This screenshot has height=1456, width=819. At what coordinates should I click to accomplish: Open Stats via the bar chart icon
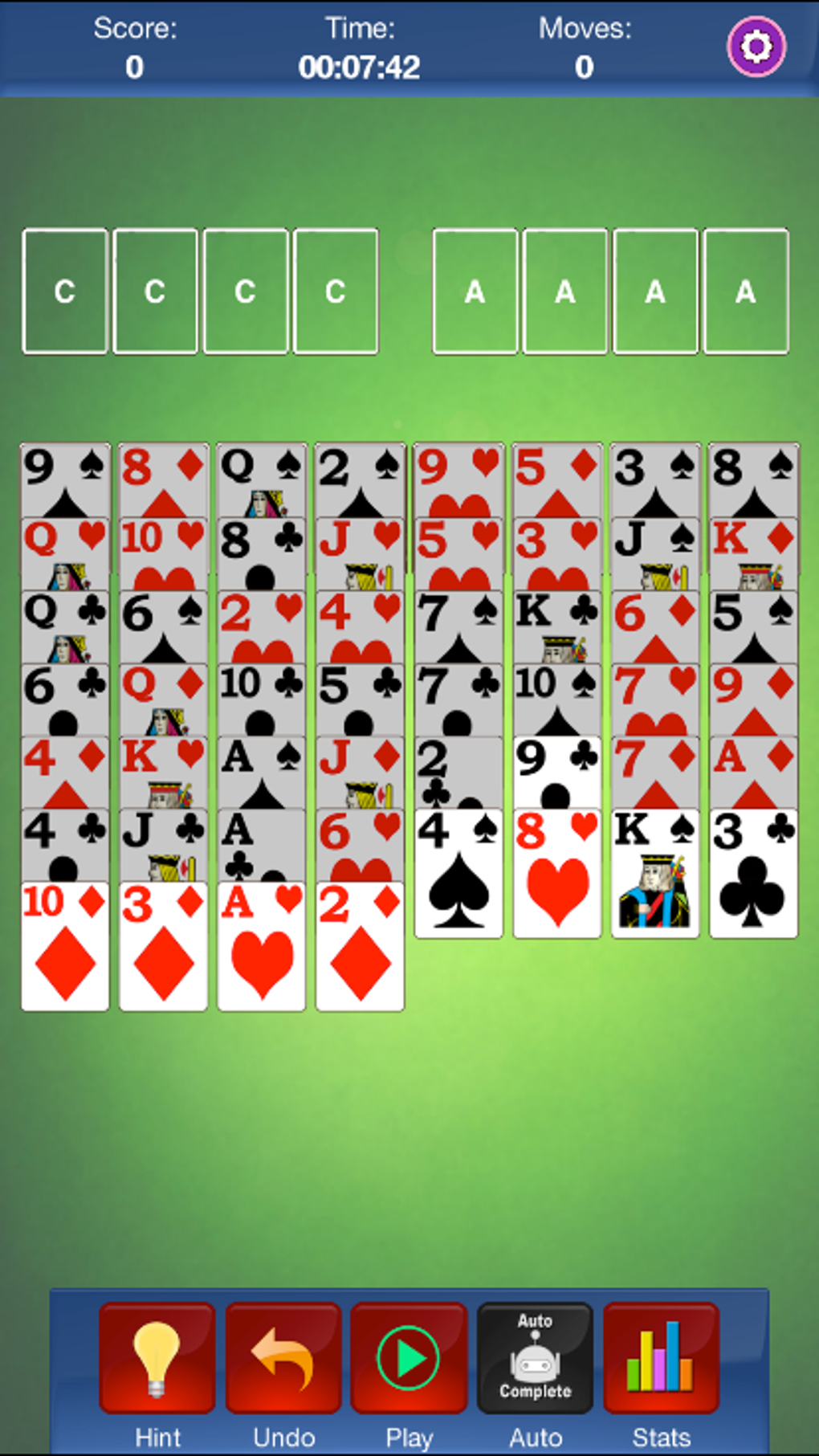click(x=660, y=1354)
